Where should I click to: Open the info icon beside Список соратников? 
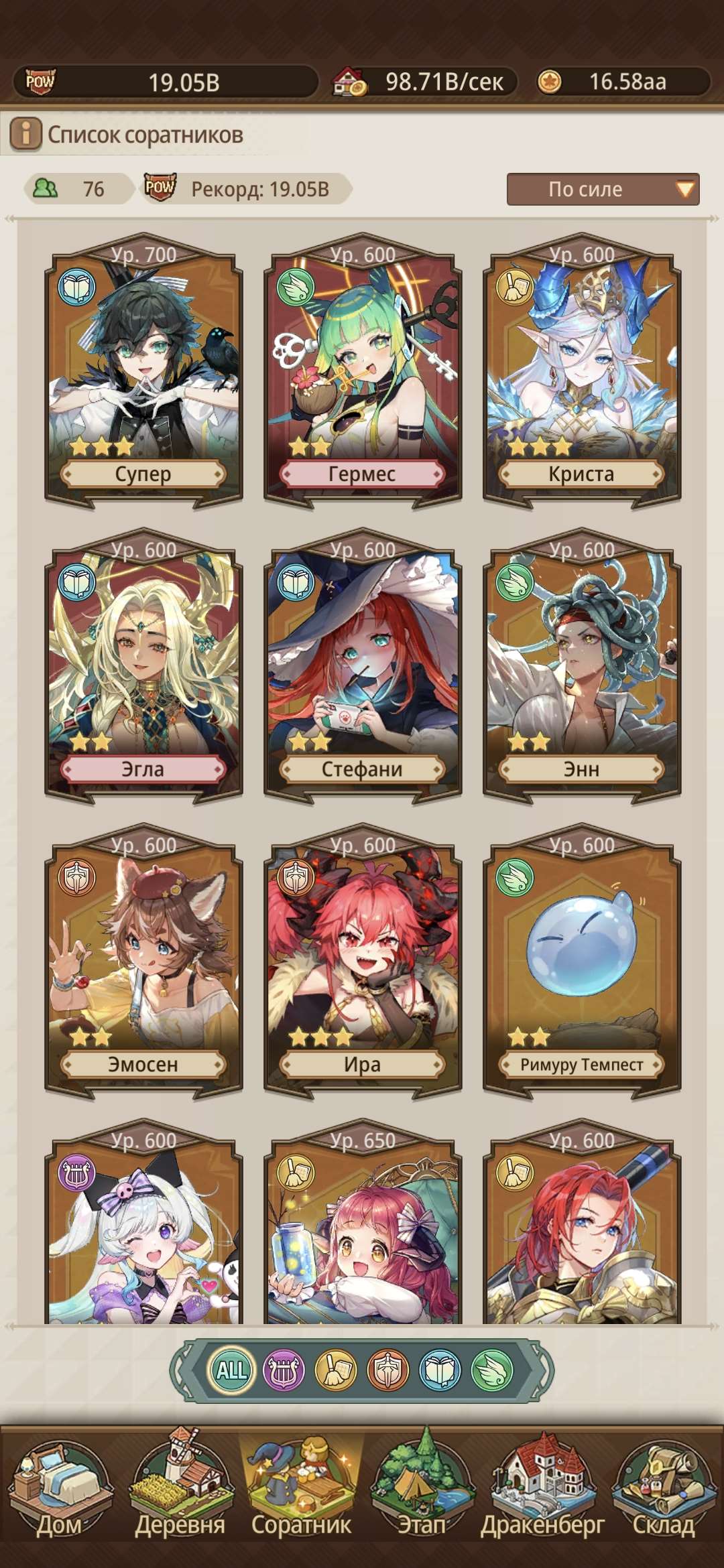point(25,134)
